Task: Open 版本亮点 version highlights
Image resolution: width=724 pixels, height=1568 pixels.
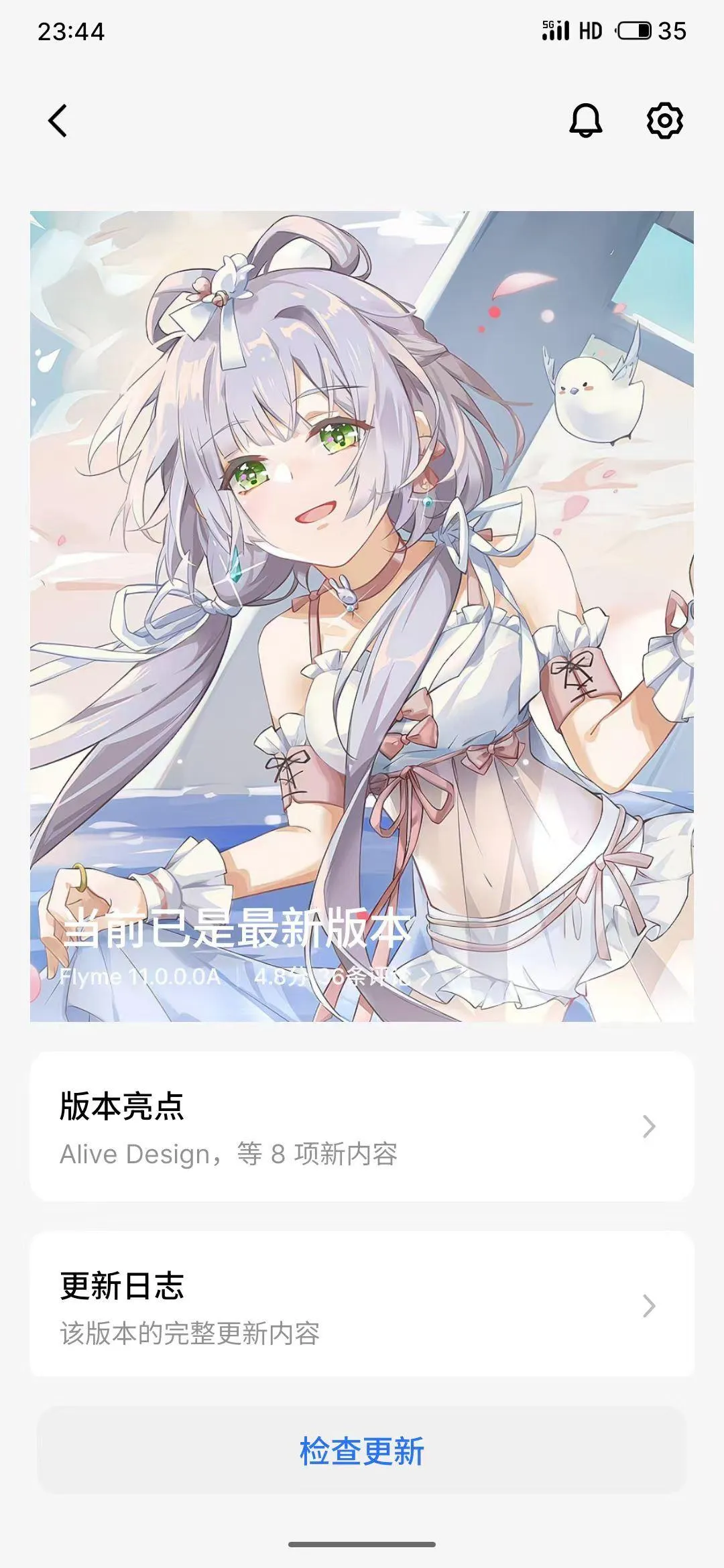Action: point(362,1127)
